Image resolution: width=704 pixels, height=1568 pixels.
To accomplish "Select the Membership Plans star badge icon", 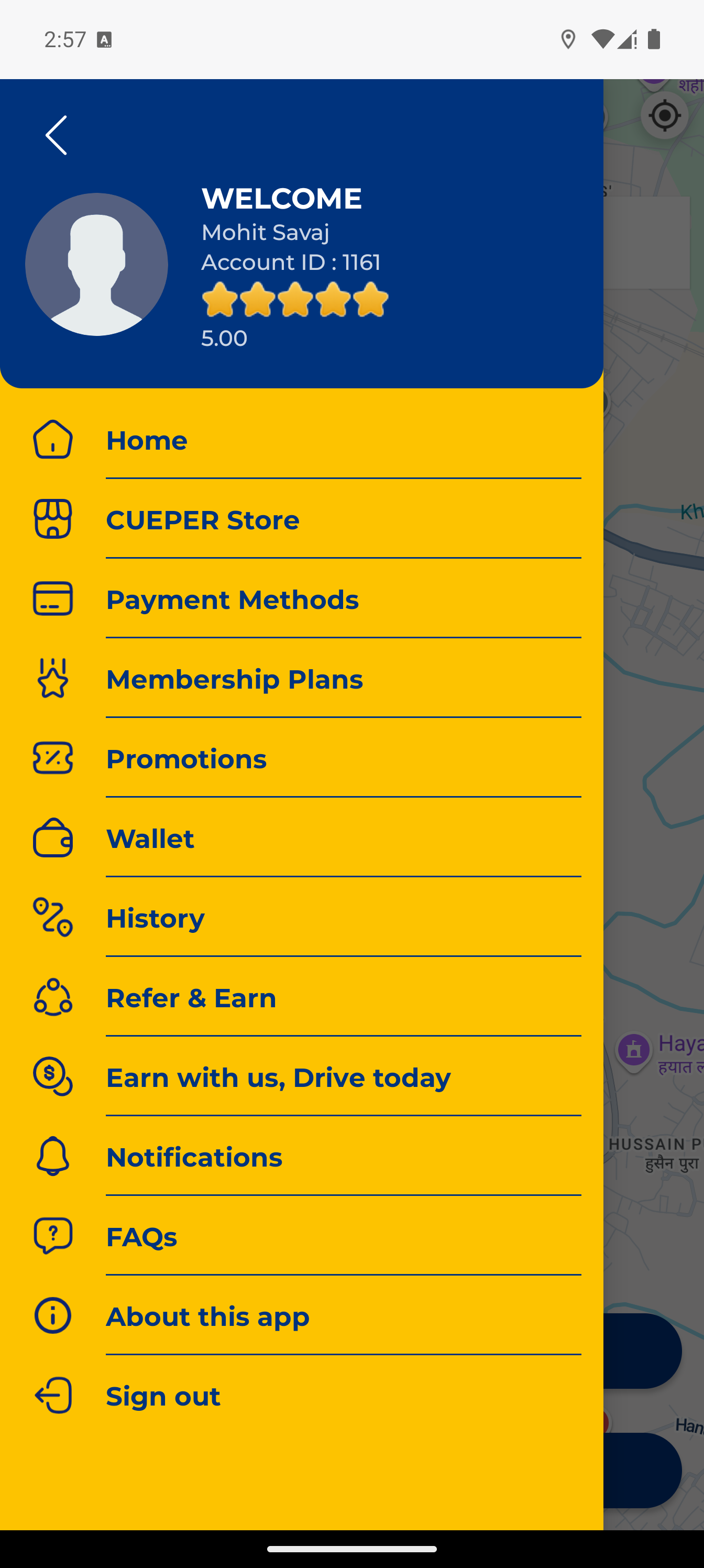I will (53, 678).
